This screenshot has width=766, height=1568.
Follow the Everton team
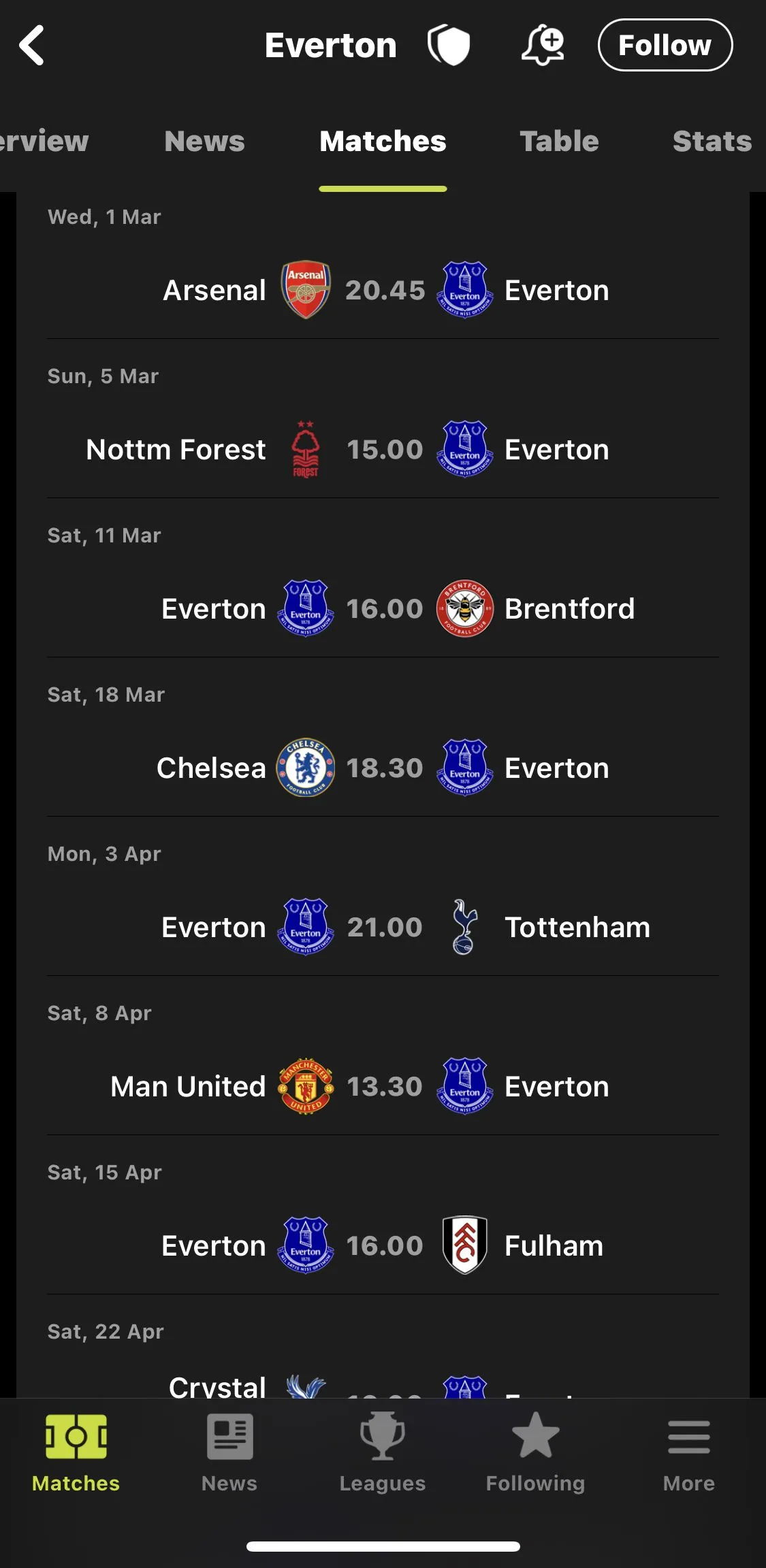pyautogui.click(x=665, y=46)
